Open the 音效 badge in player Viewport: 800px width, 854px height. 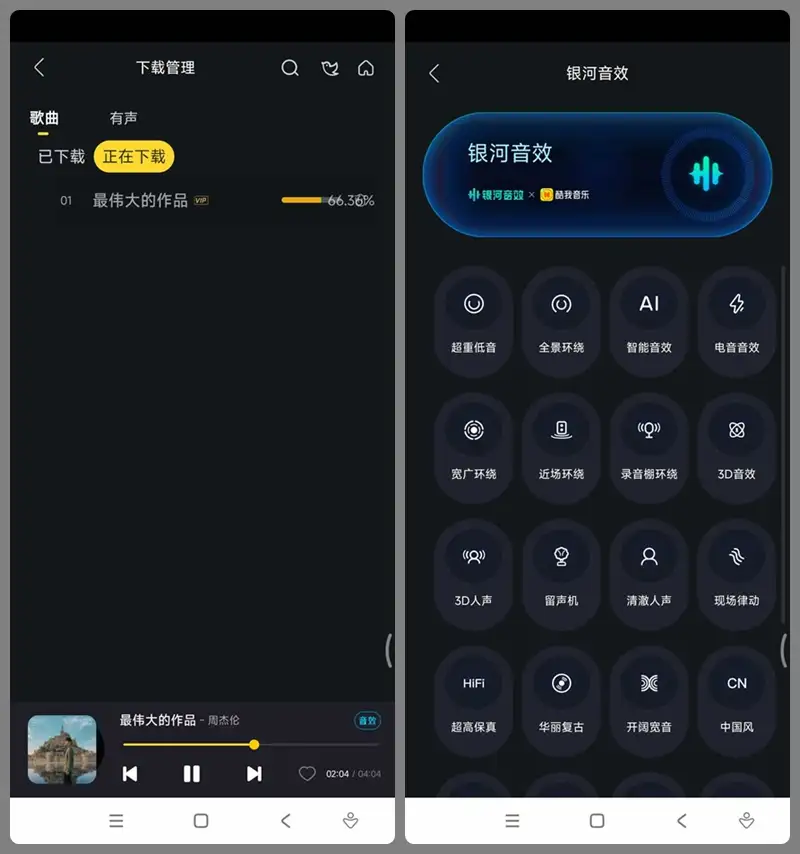point(367,720)
